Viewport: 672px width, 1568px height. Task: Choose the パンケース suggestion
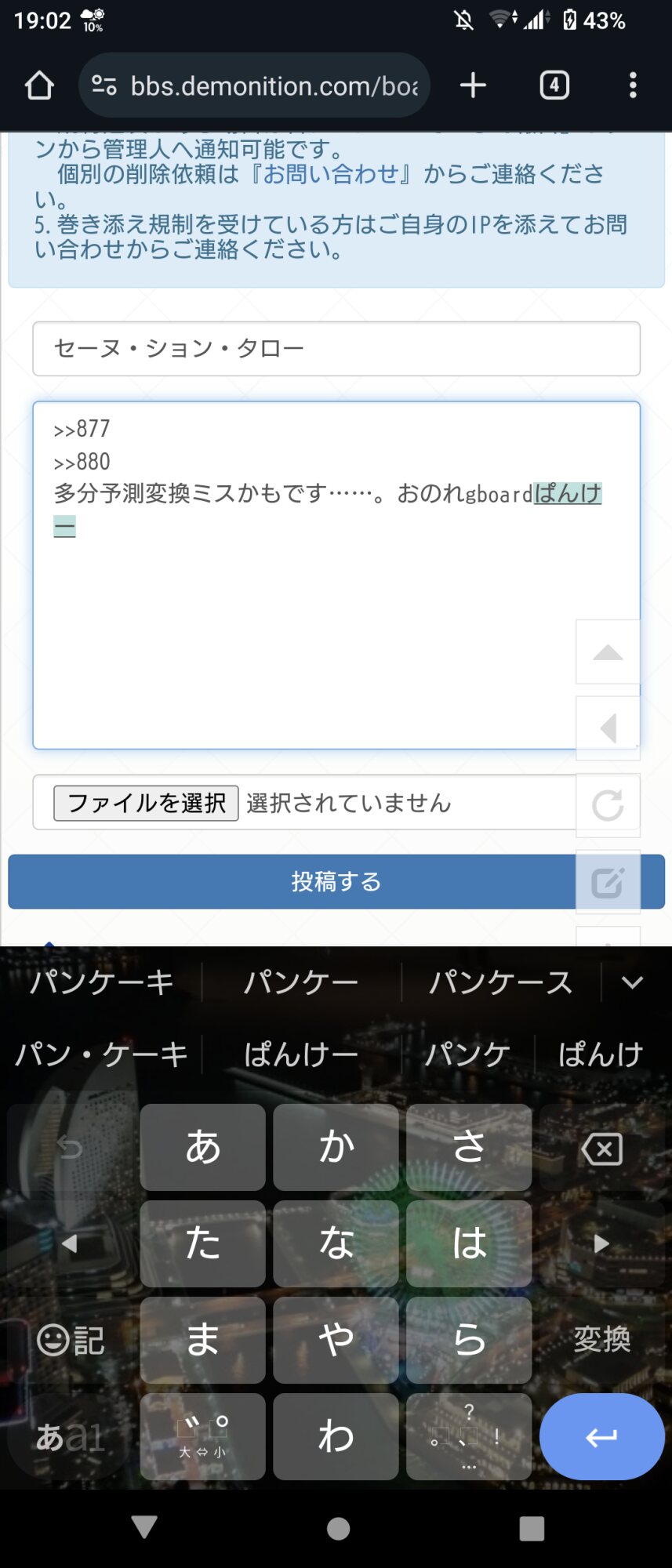[x=500, y=982]
